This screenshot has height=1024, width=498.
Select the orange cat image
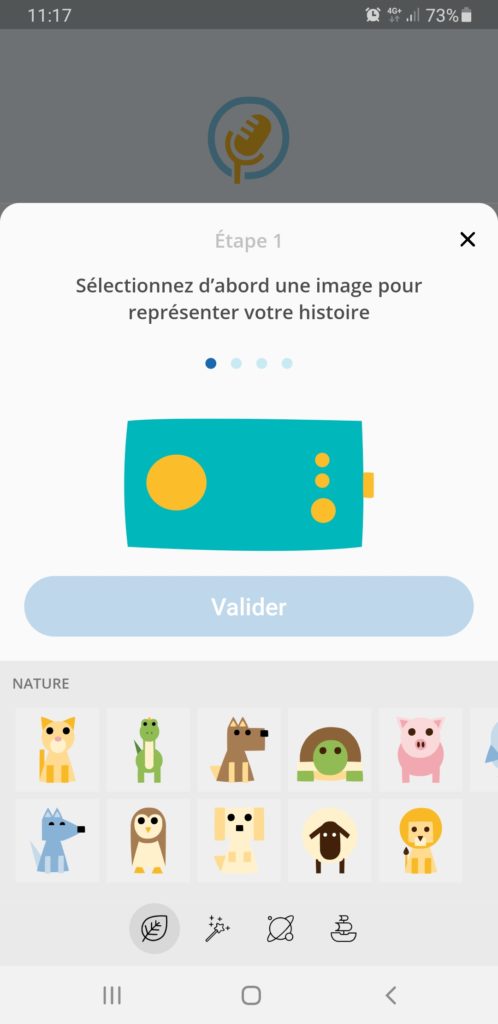tap(57, 750)
